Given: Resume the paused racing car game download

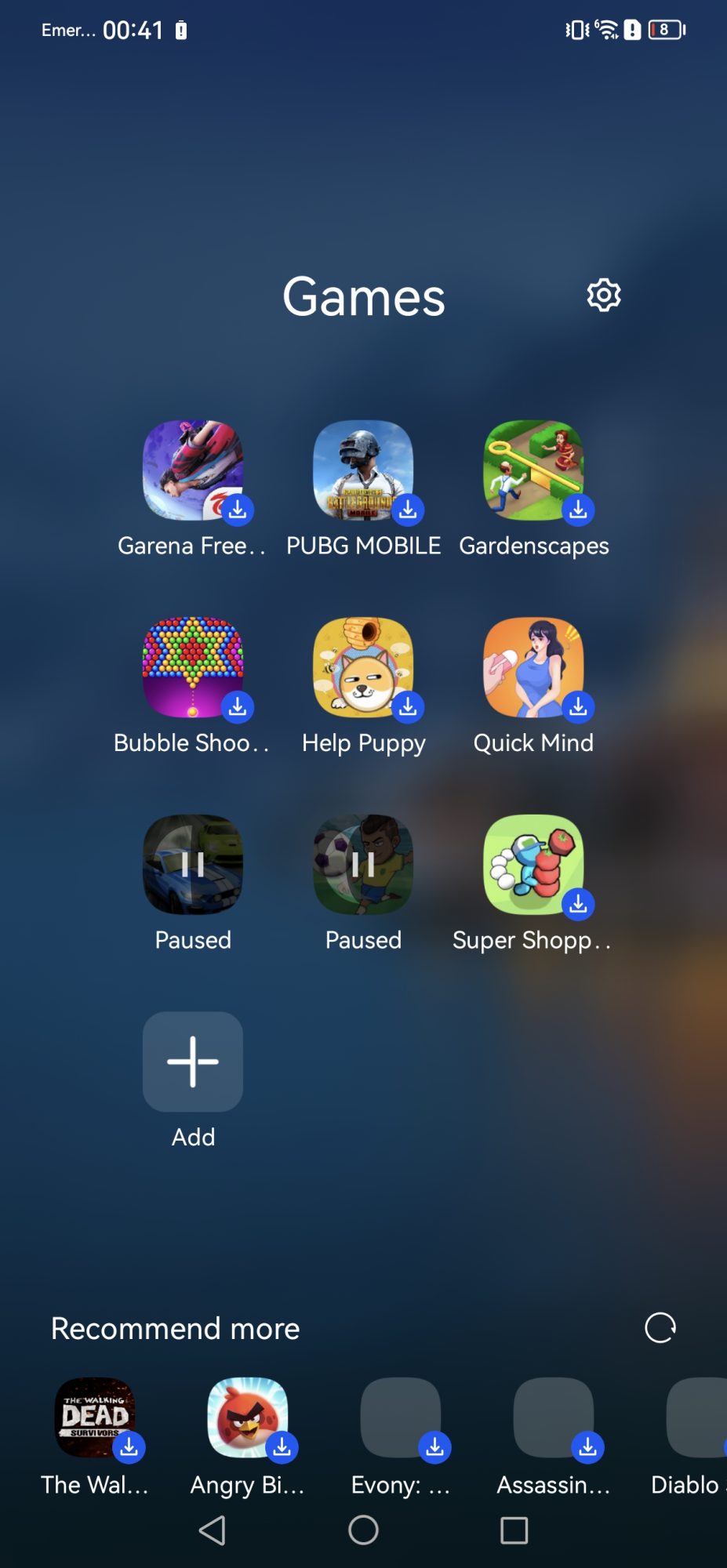Looking at the screenshot, I should (192, 864).
